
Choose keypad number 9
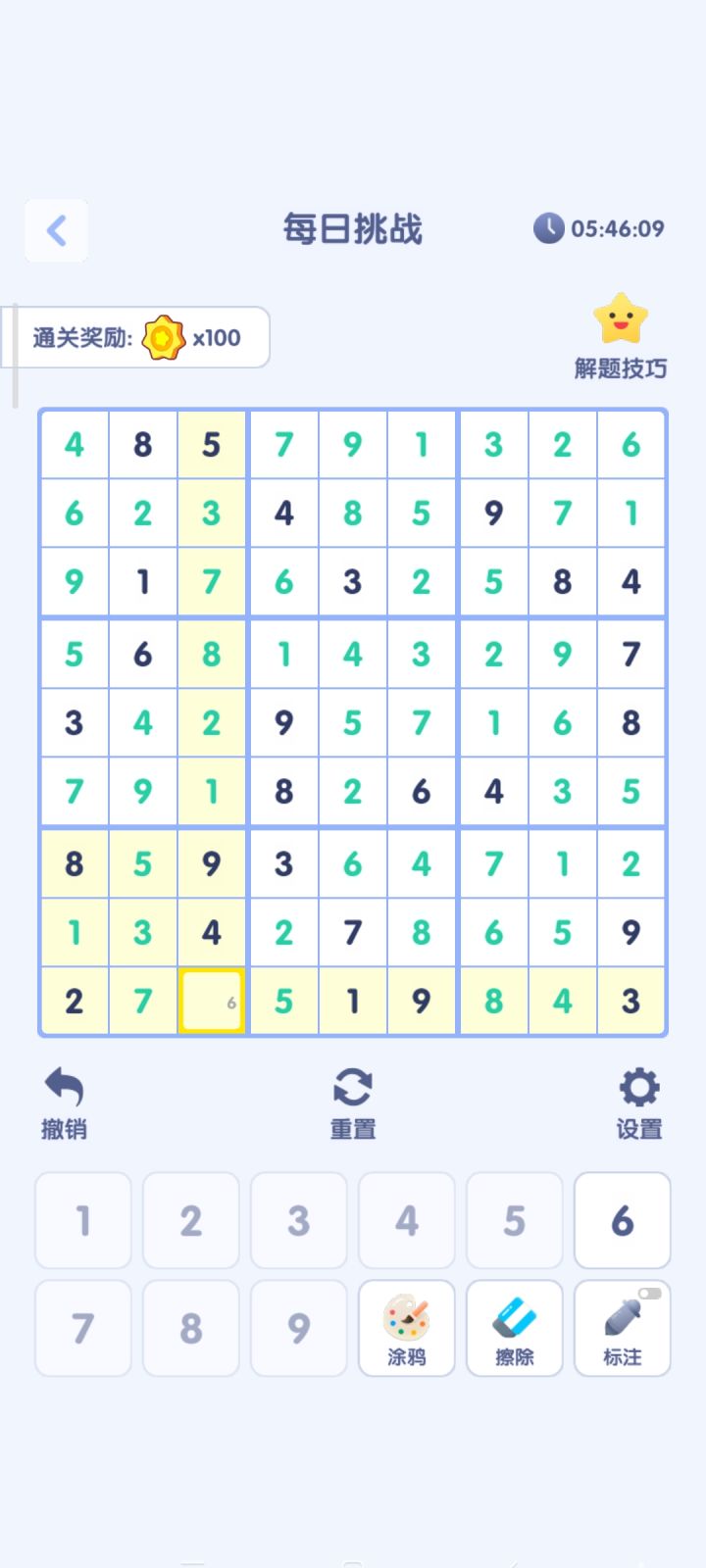[x=299, y=1328]
